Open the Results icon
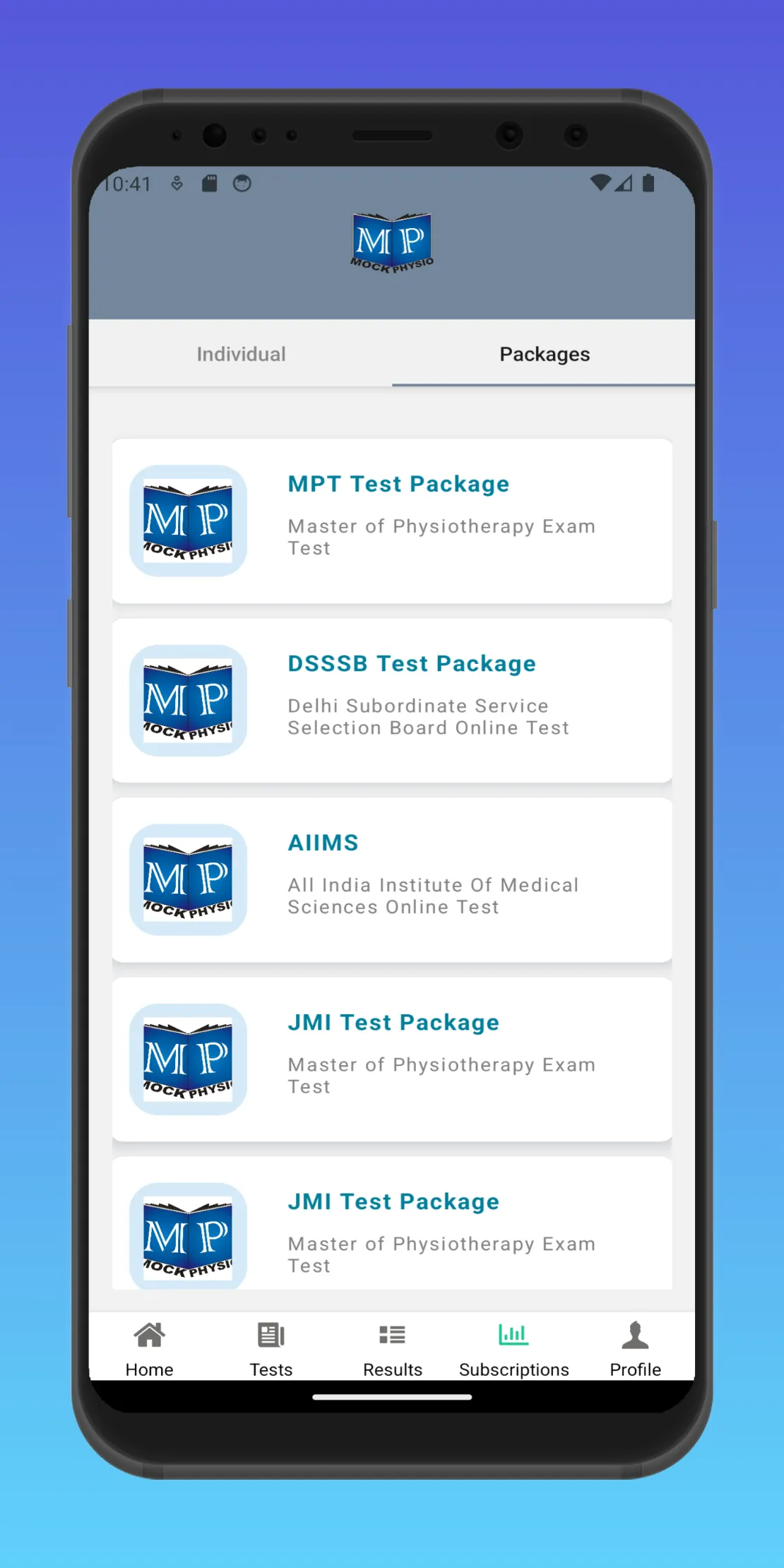The width and height of the screenshot is (784, 1568). [x=392, y=1334]
